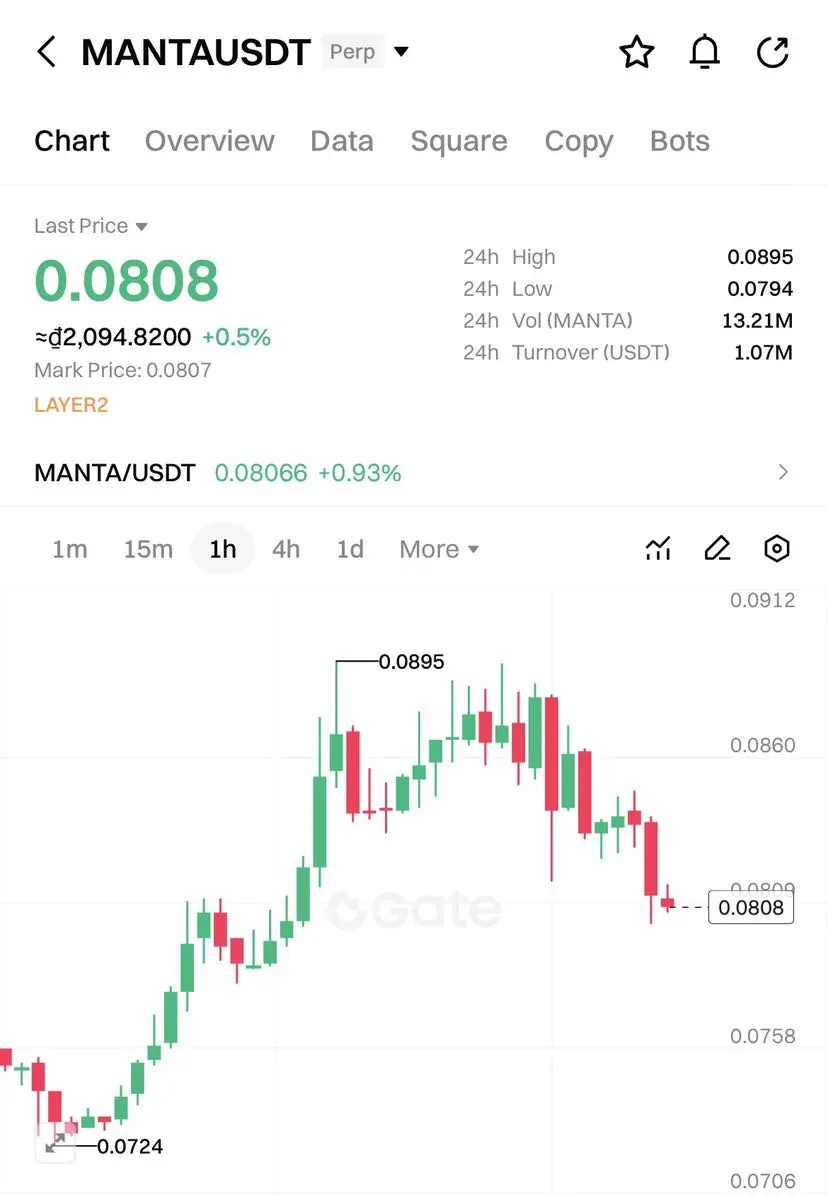
Task: Add MANTAUSDT to favorites via the star
Action: pos(637,52)
